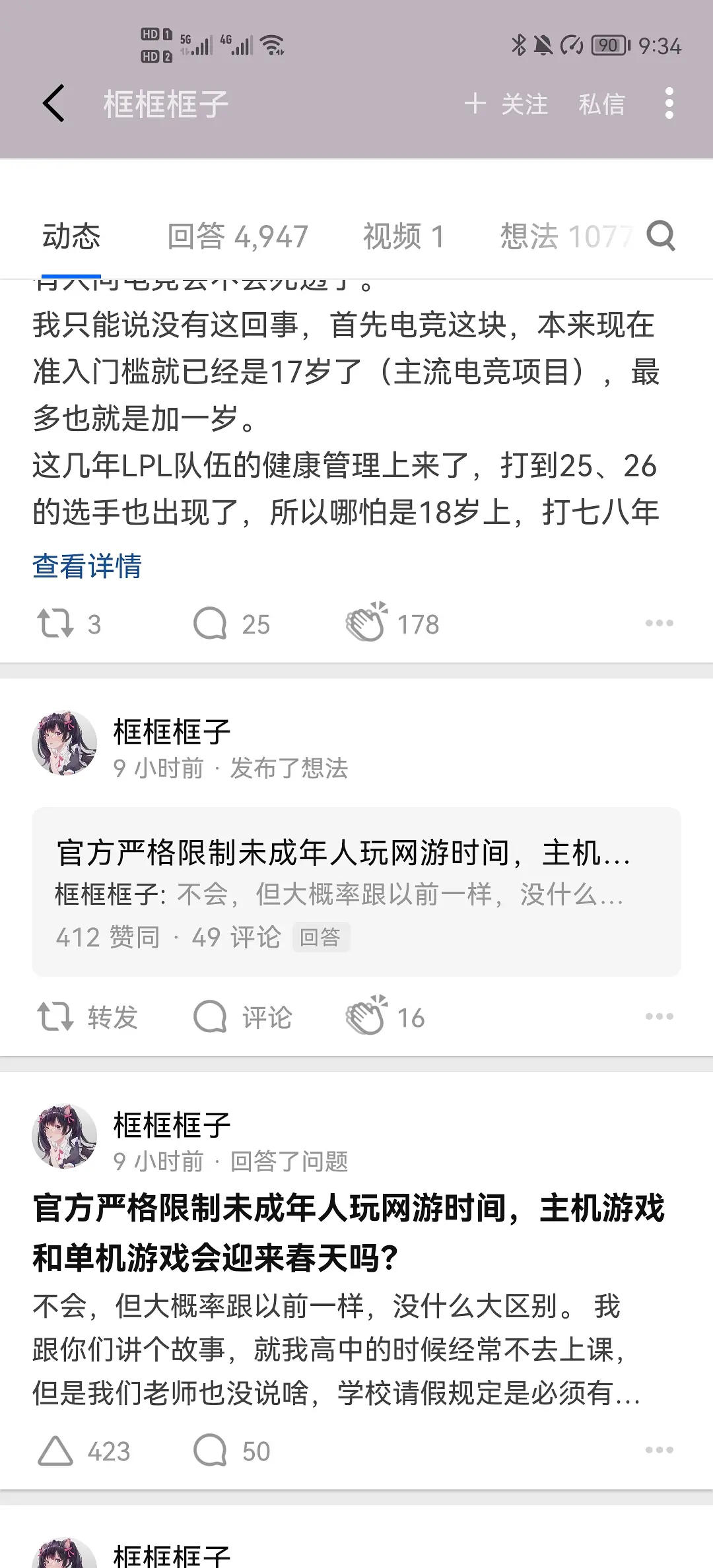Open the comment icon showing 25
Viewport: 713px width, 1568px height.
tap(231, 624)
